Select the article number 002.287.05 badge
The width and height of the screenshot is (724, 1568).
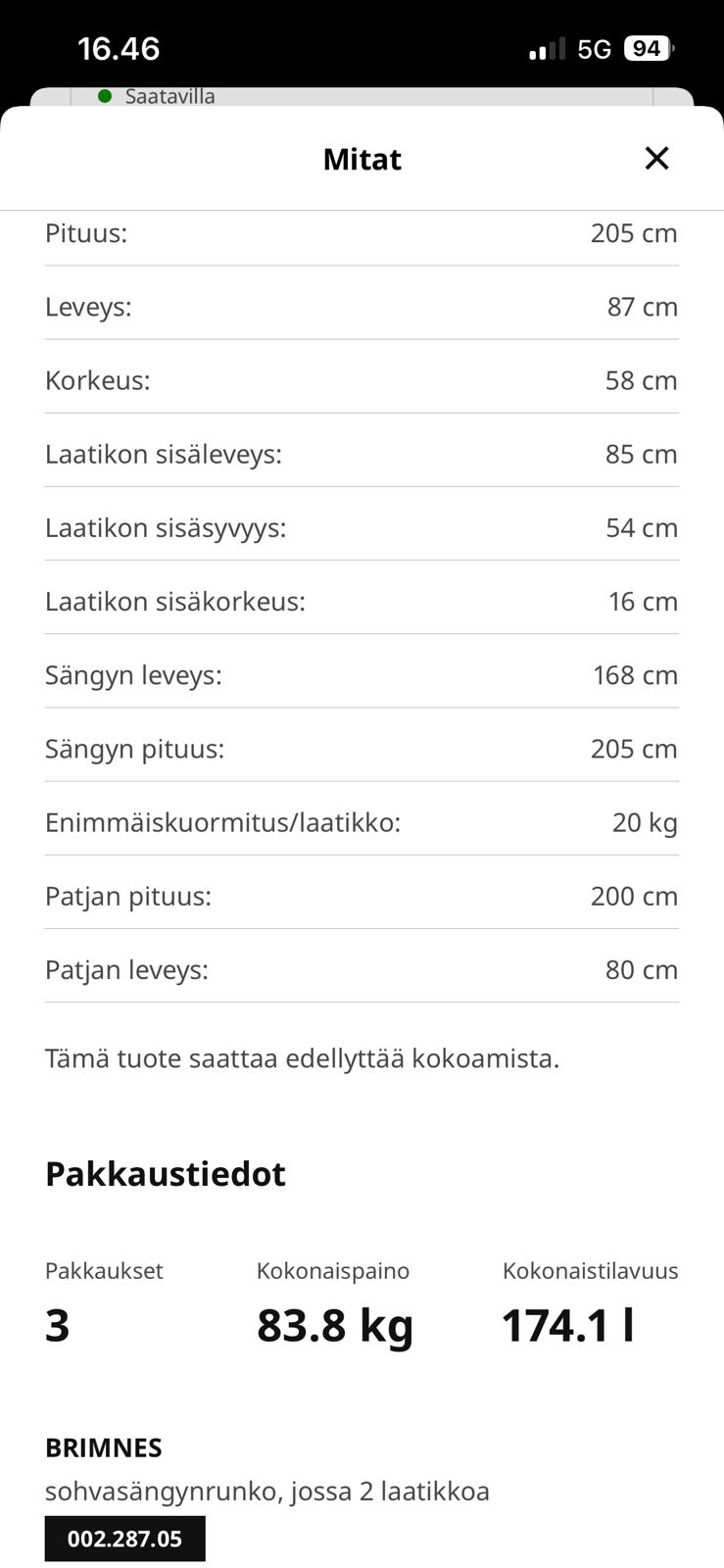coord(124,1539)
